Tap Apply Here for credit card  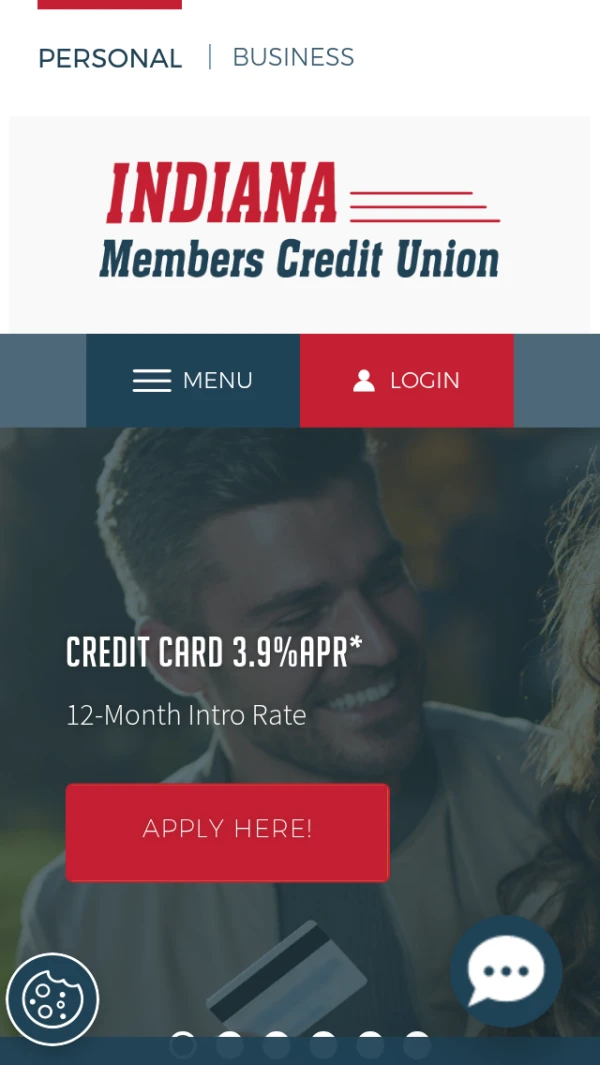click(227, 831)
